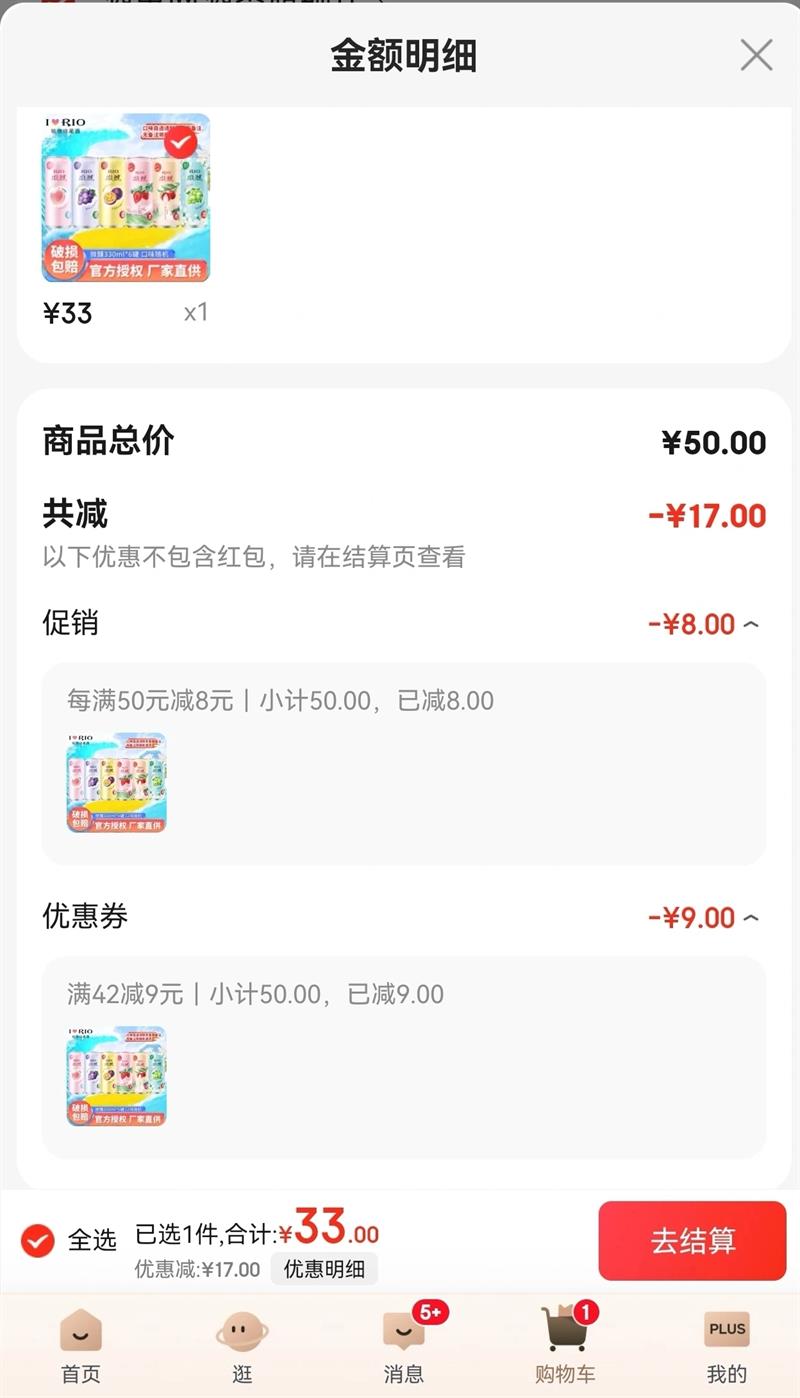The height and width of the screenshot is (1398, 800).
Task: Switch to the 逛 tab
Action: click(x=242, y=1346)
